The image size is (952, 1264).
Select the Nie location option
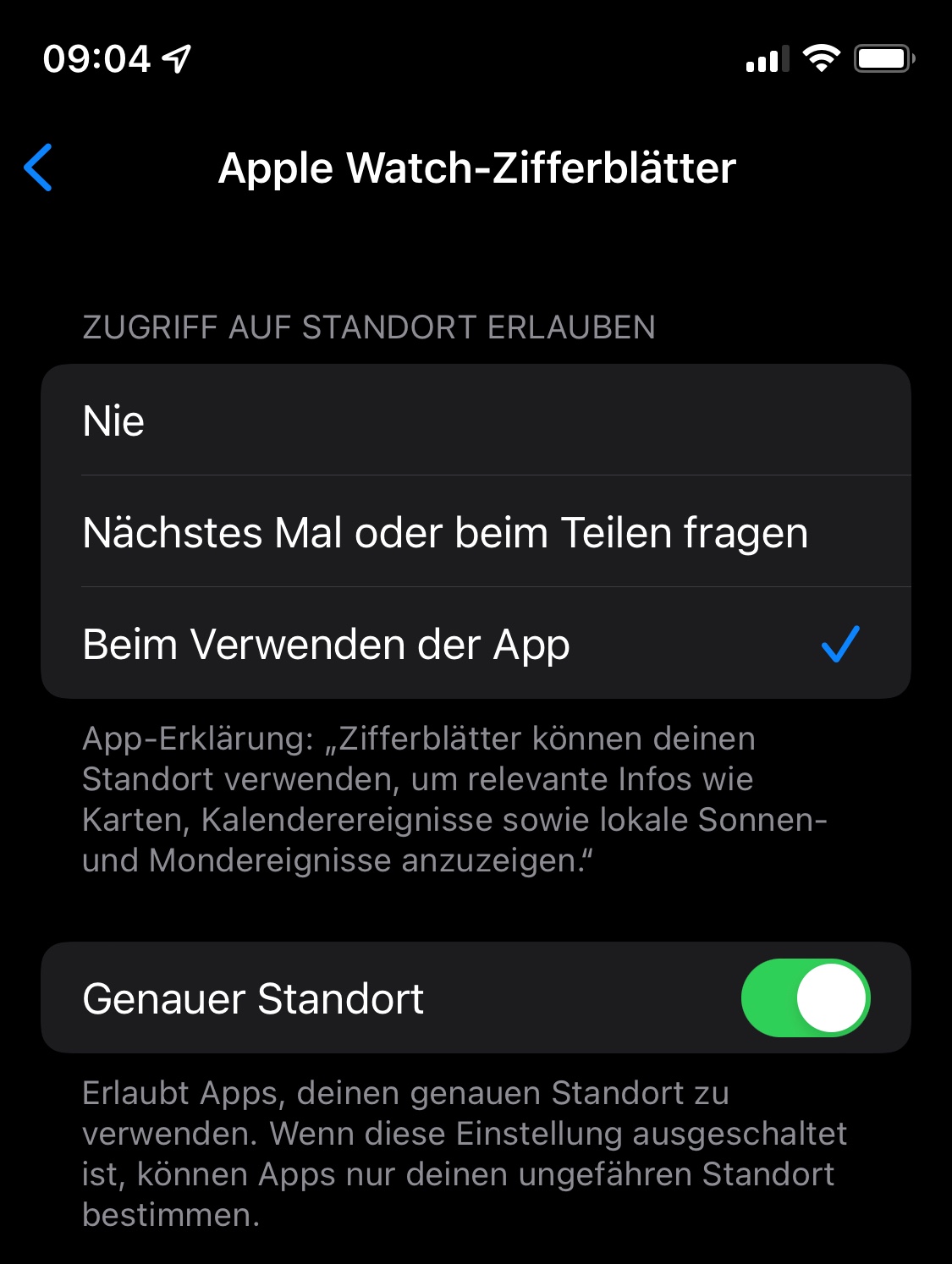pyautogui.click(x=474, y=420)
